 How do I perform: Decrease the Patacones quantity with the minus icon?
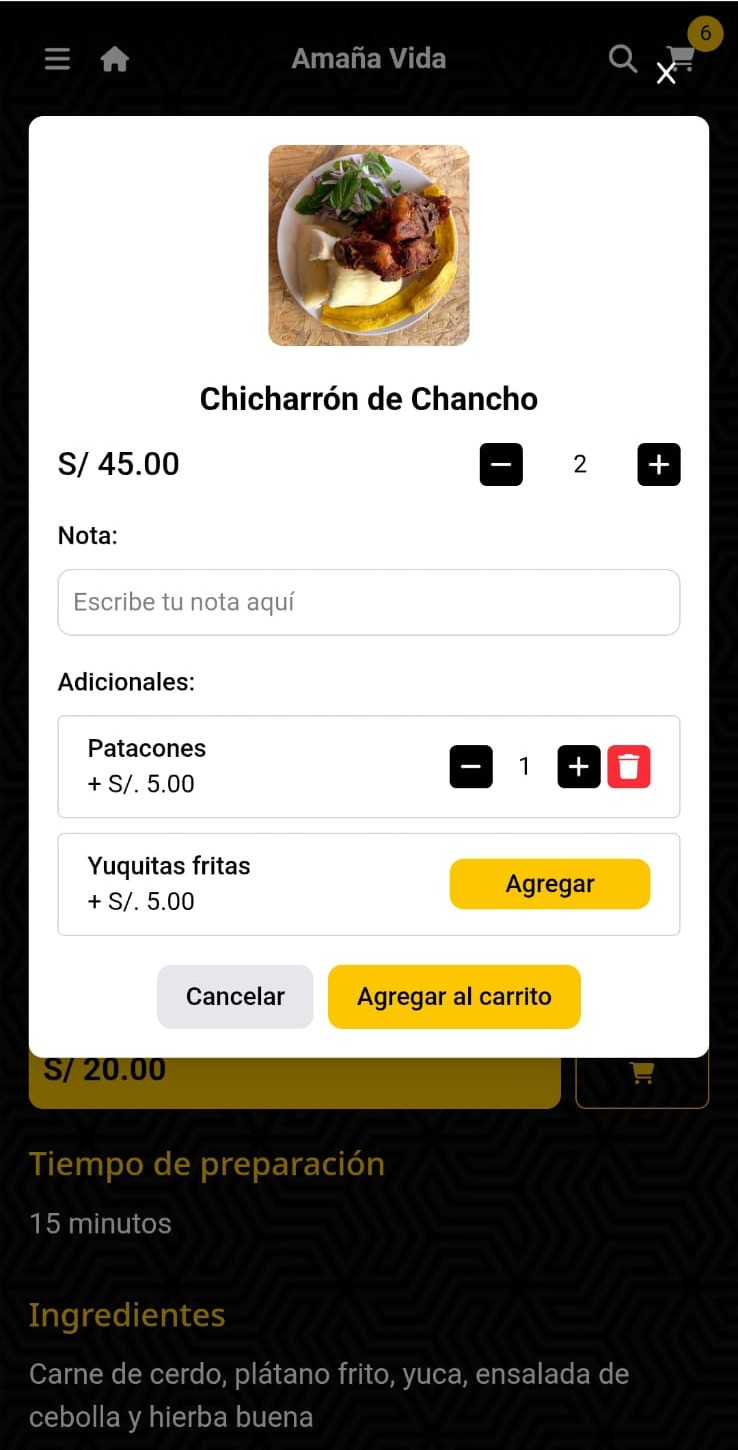(470, 766)
